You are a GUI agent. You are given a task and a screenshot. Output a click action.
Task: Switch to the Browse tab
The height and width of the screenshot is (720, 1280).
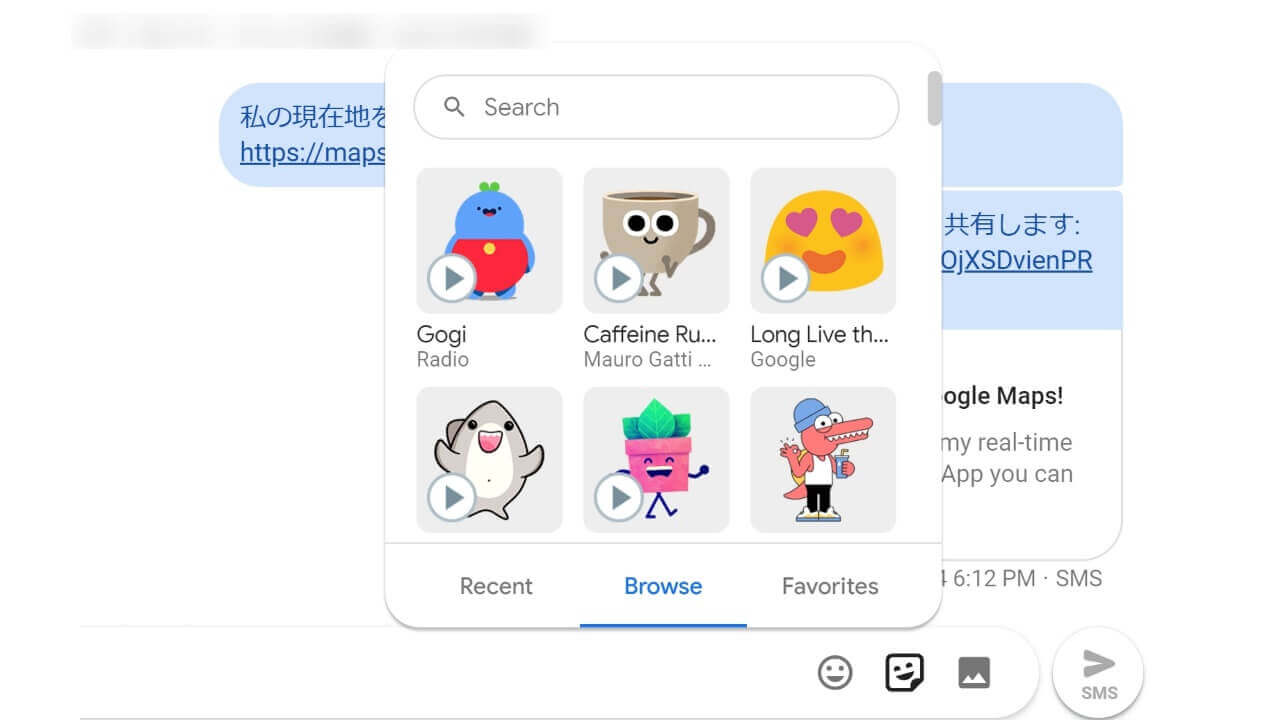(x=663, y=586)
